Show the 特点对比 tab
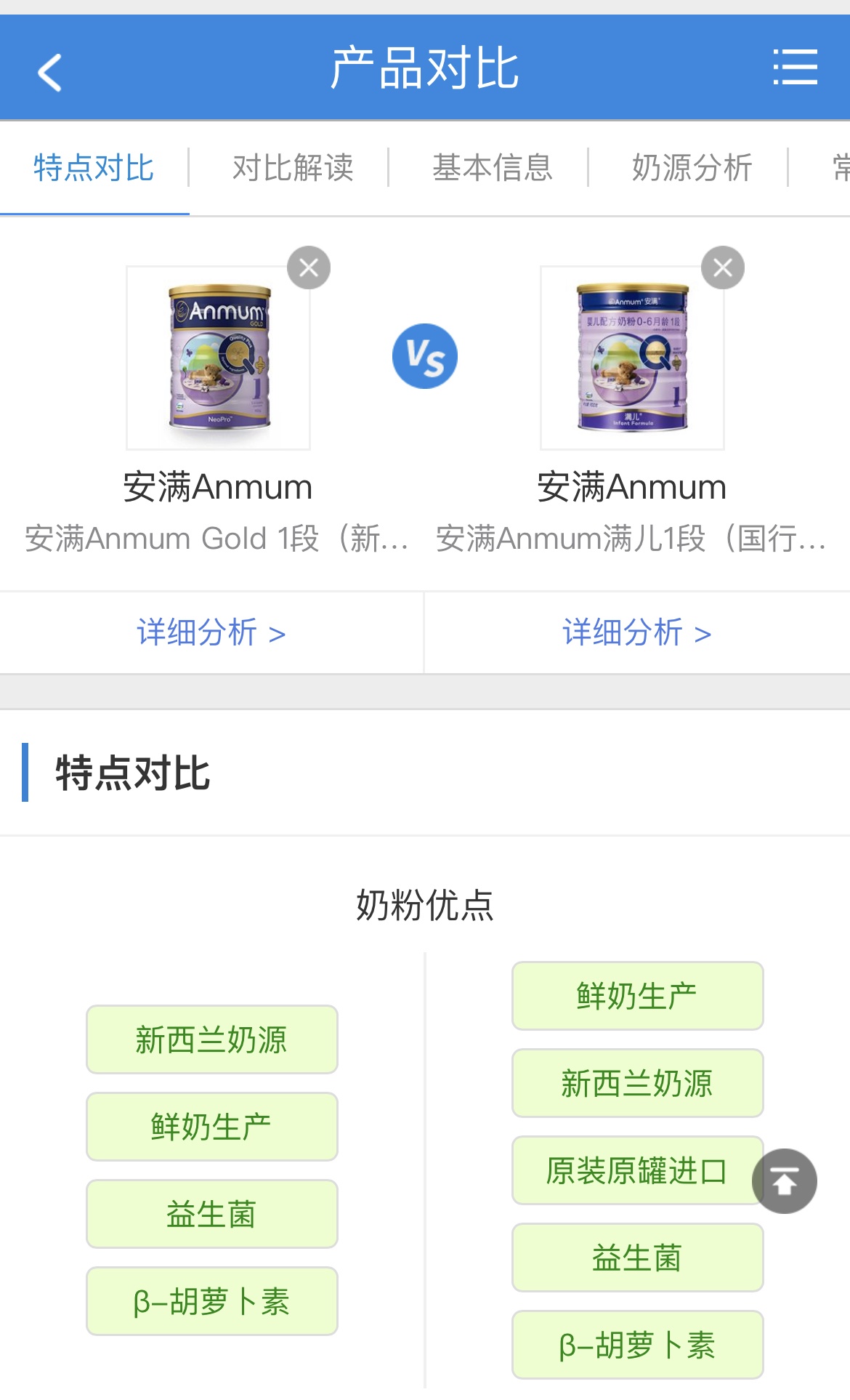850x1400 pixels. [94, 168]
